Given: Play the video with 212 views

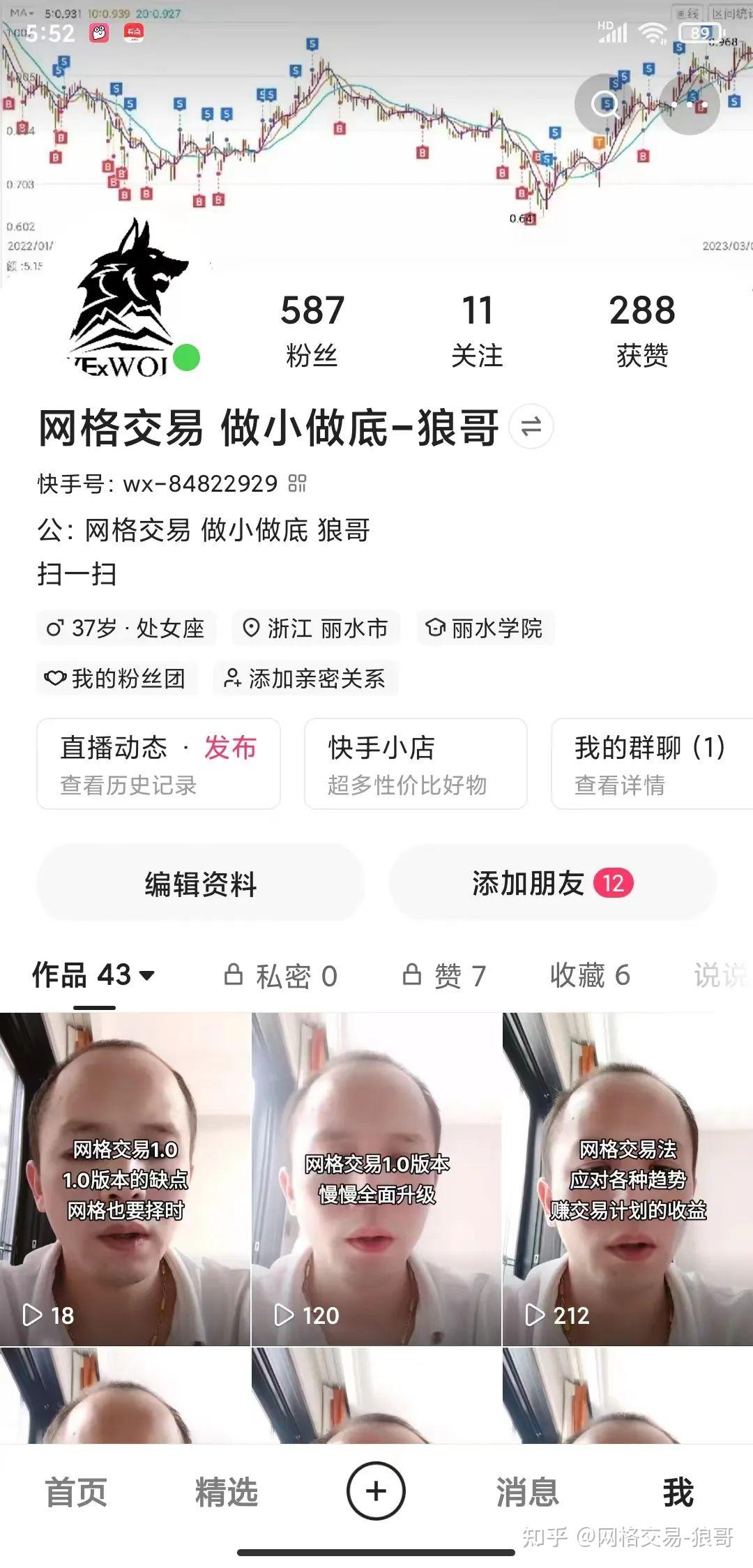Looking at the screenshot, I should (627, 1179).
